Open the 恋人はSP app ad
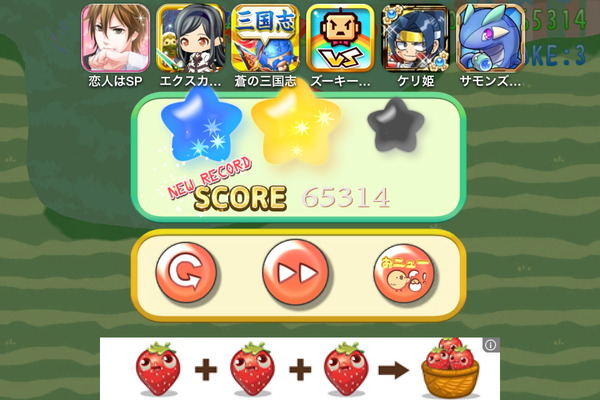This screenshot has height=400, width=600. [115, 38]
